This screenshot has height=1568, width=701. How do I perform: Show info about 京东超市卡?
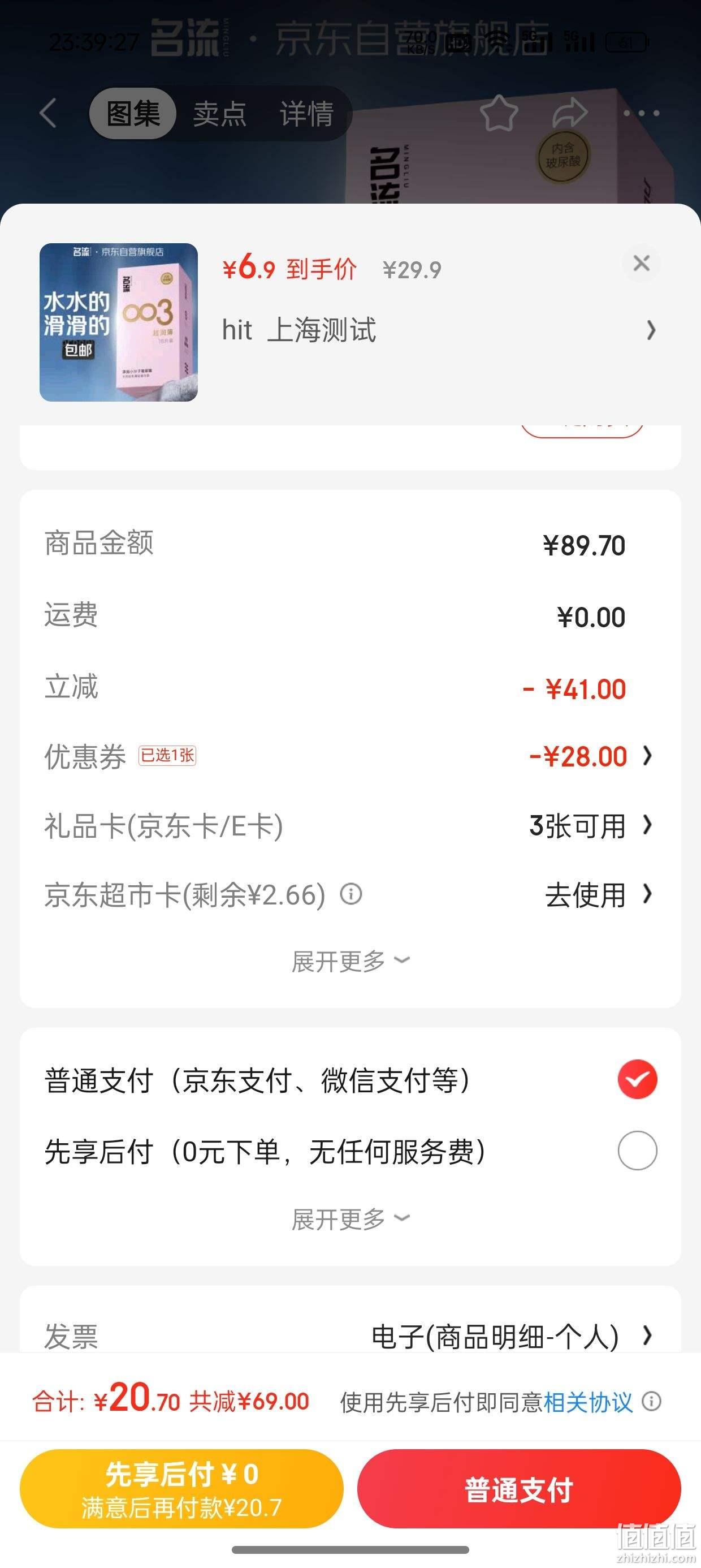tap(351, 894)
